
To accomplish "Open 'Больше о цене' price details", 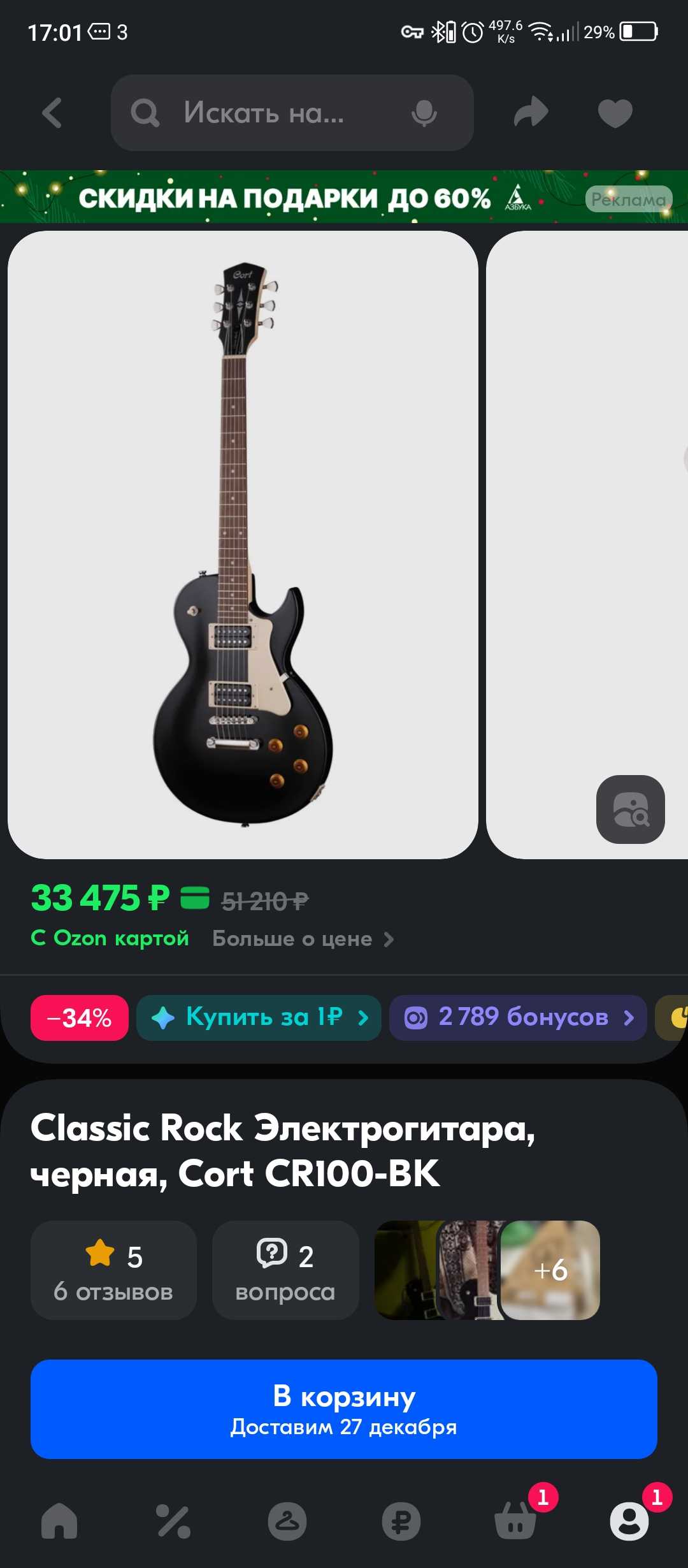I will click(303, 939).
